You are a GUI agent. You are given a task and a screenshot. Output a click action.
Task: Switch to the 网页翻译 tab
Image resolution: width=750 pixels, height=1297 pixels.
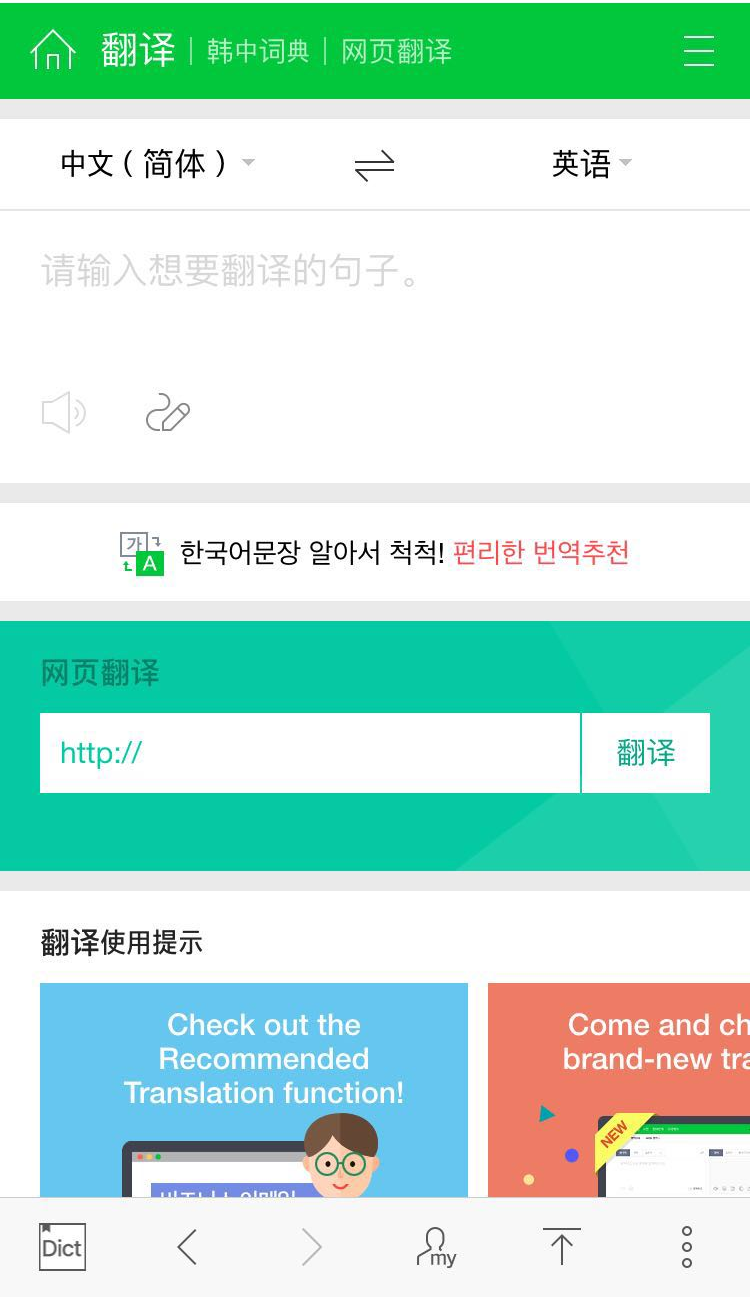coord(396,51)
